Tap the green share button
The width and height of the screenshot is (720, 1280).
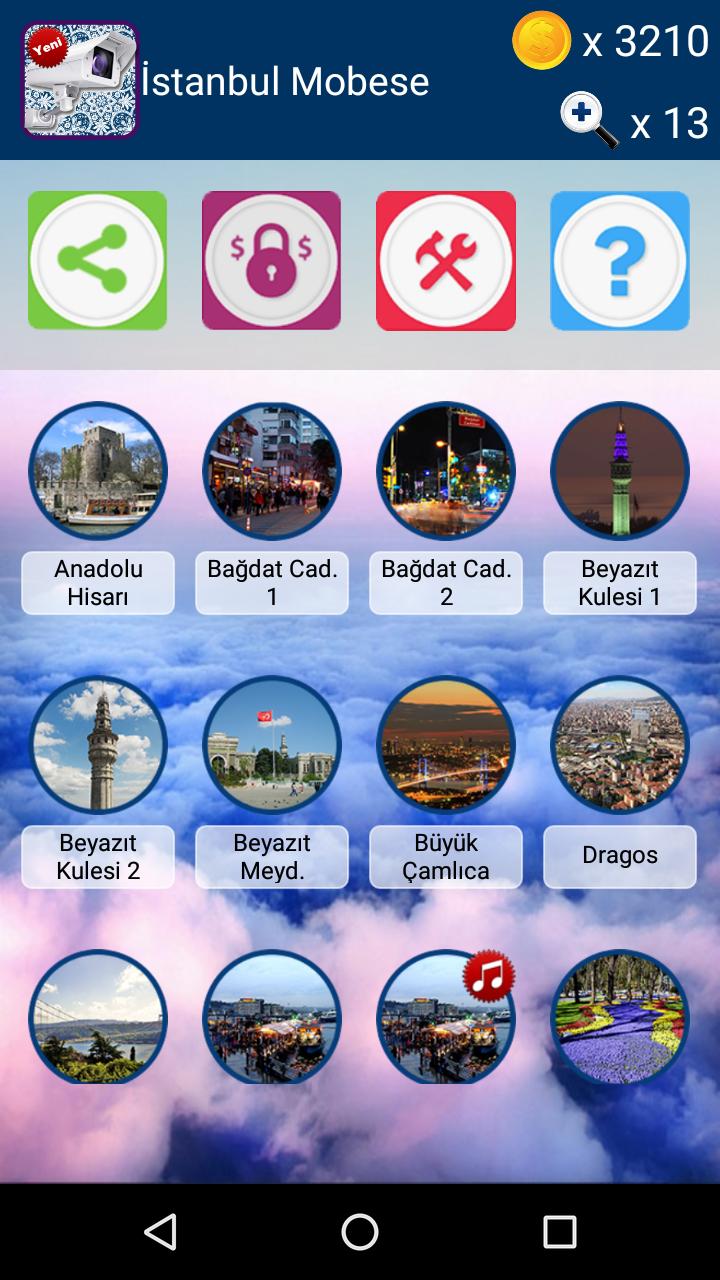(97, 260)
